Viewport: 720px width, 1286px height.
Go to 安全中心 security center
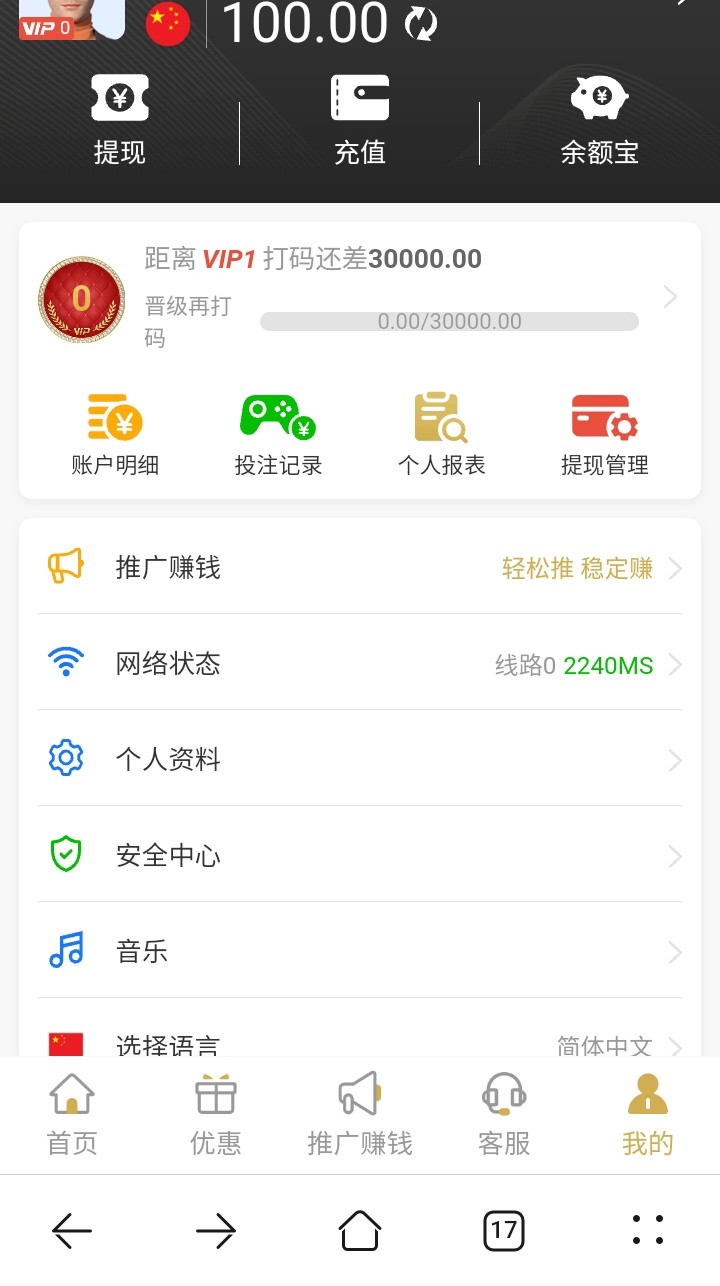[x=360, y=856]
